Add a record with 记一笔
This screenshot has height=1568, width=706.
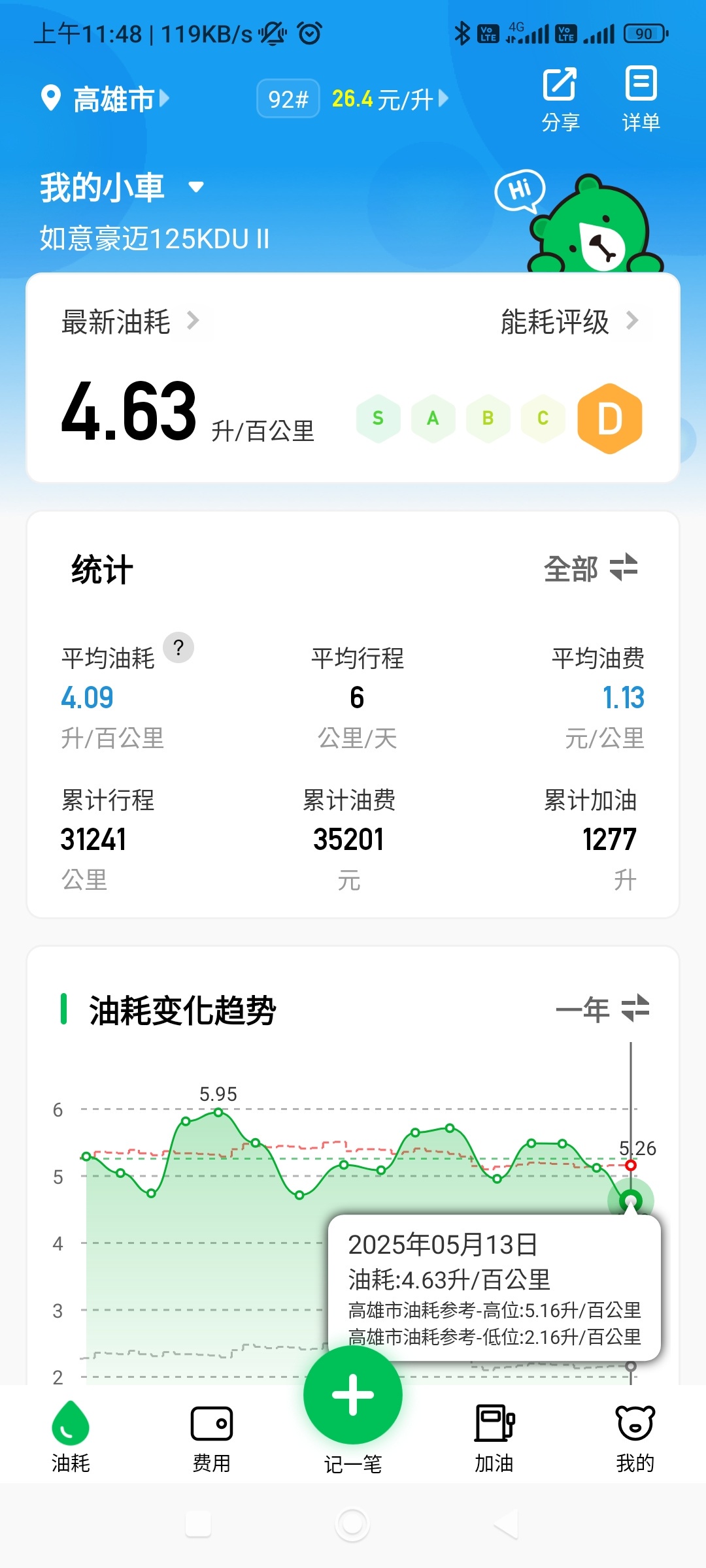point(353,1396)
